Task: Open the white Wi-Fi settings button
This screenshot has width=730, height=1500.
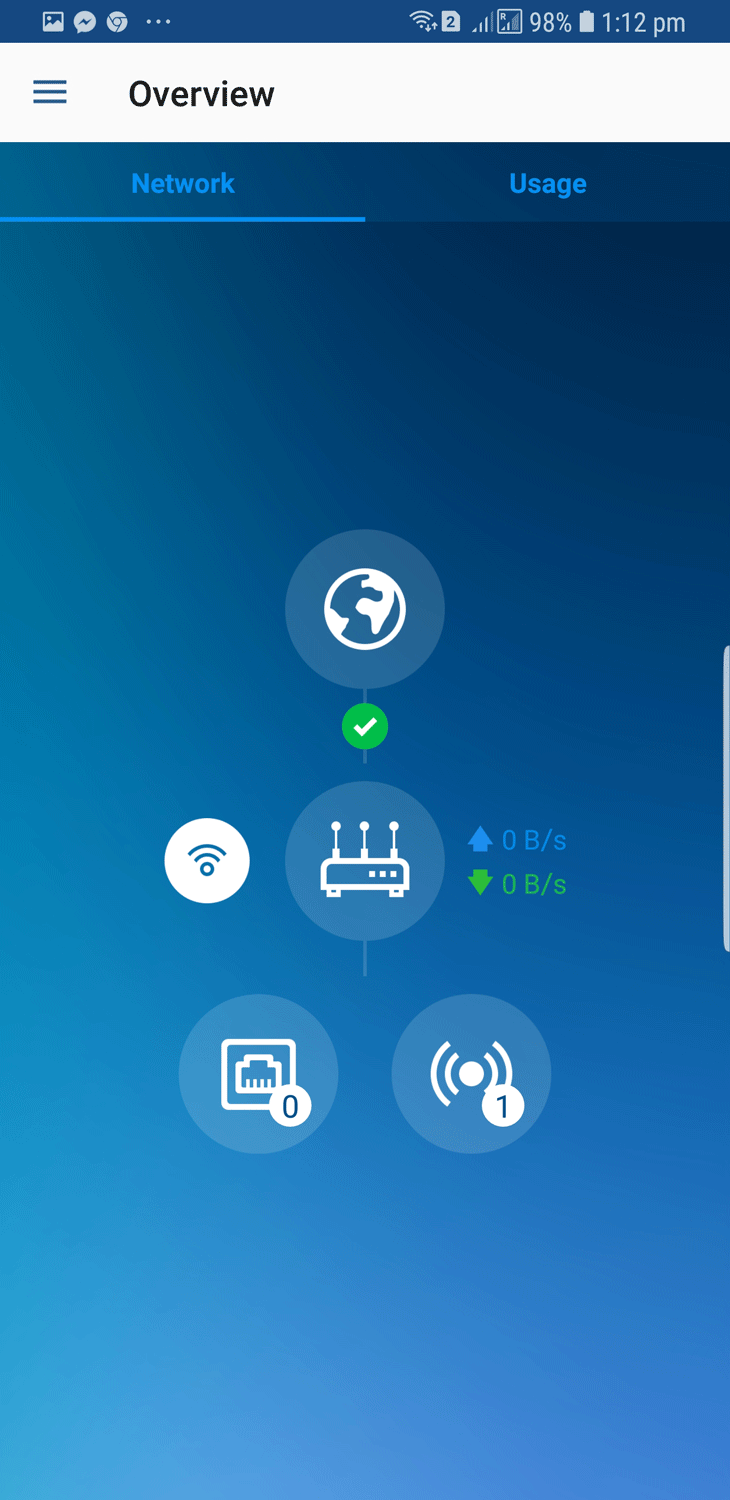Action: pyautogui.click(x=207, y=861)
